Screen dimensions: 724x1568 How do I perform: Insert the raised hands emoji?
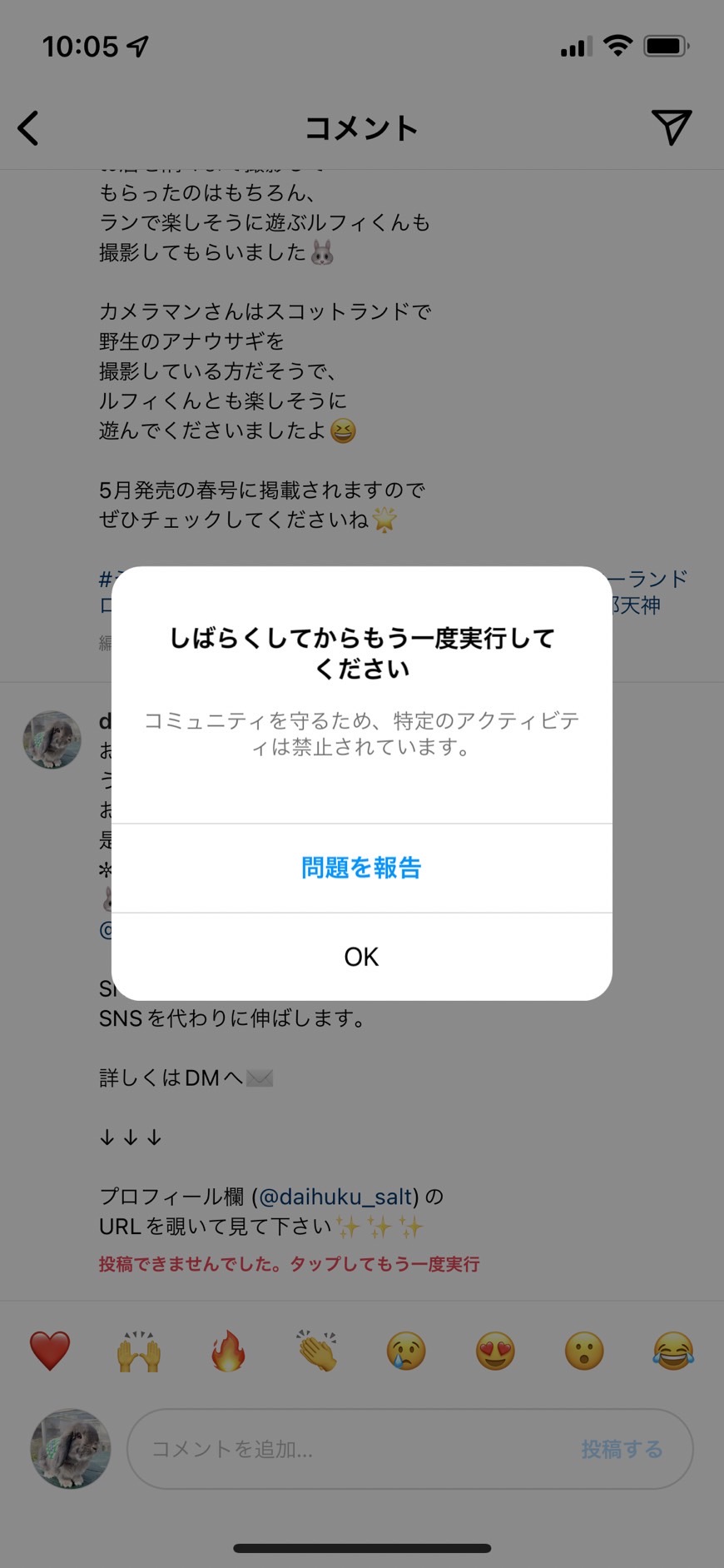139,1351
